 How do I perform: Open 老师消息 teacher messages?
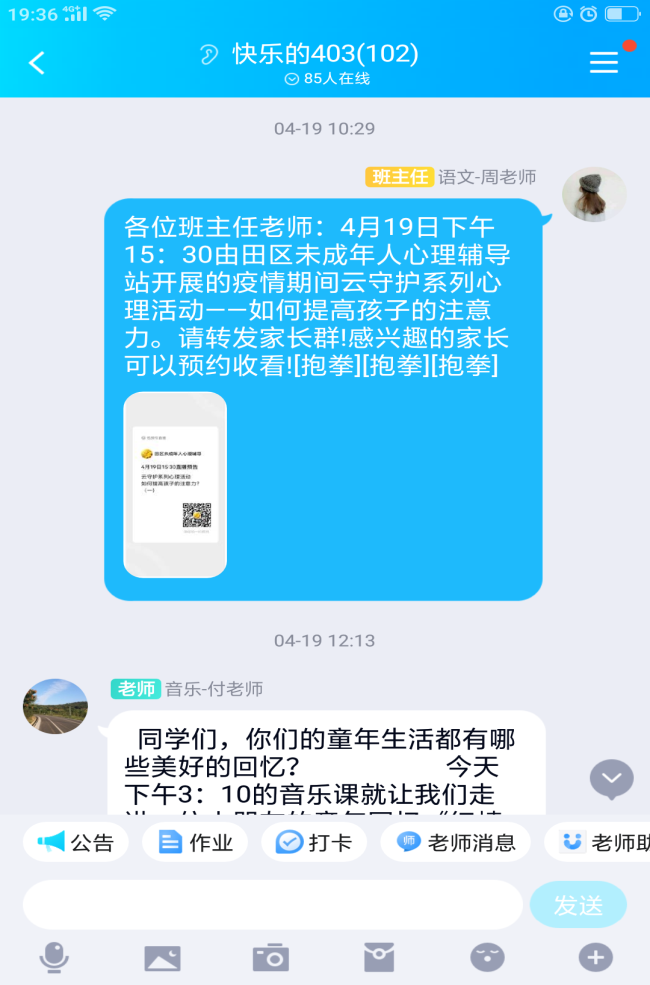[455, 842]
